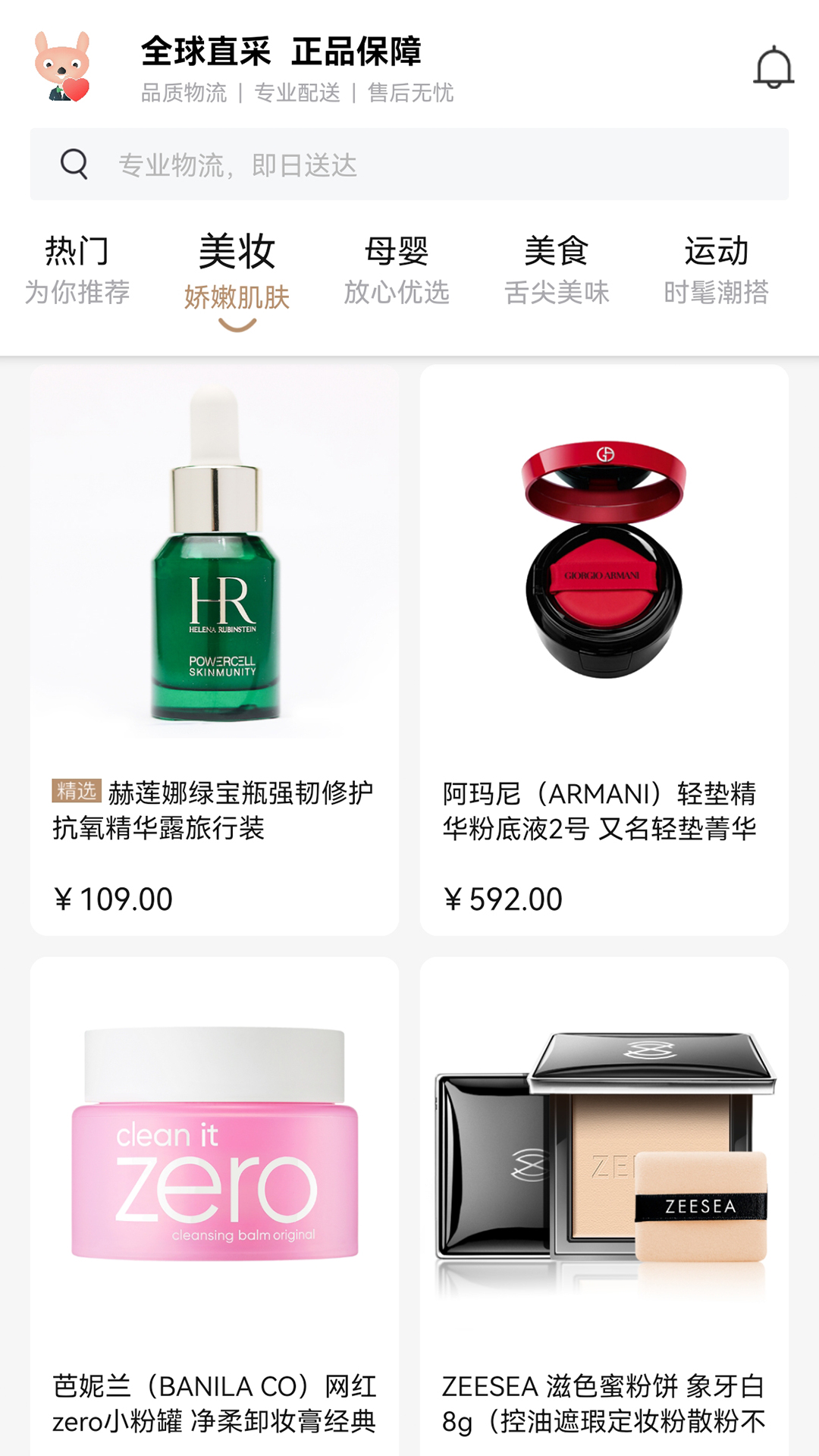Go to the 运动 tab

coord(716,271)
